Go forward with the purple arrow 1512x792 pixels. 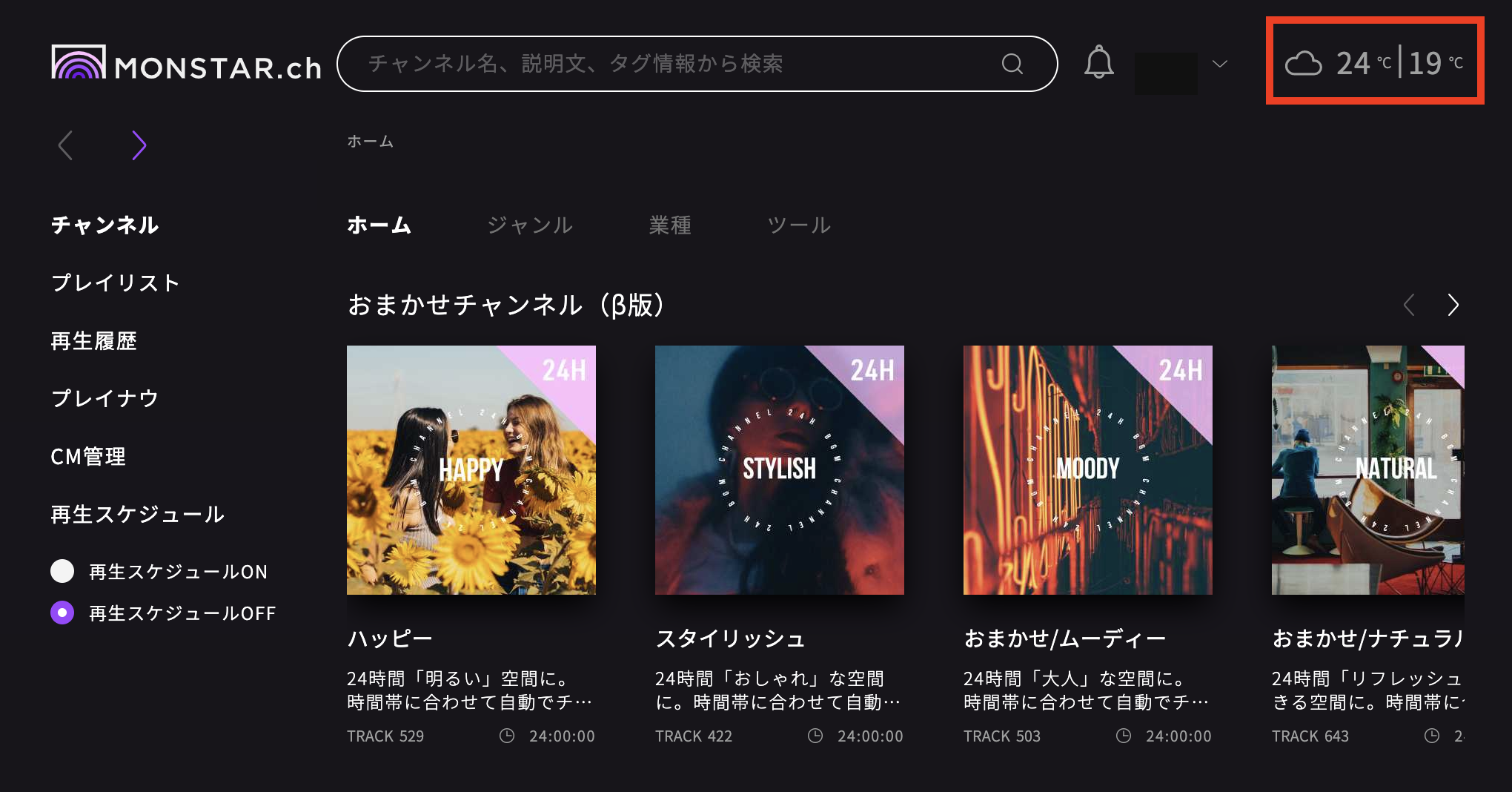(139, 145)
